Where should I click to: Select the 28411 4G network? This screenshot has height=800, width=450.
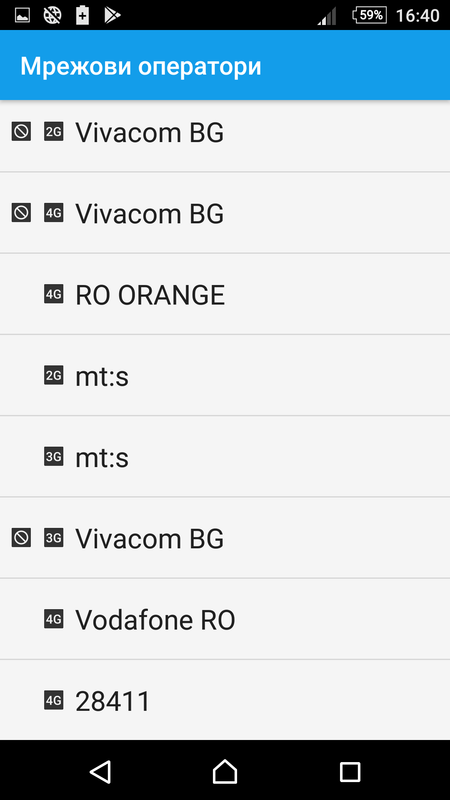click(x=225, y=700)
